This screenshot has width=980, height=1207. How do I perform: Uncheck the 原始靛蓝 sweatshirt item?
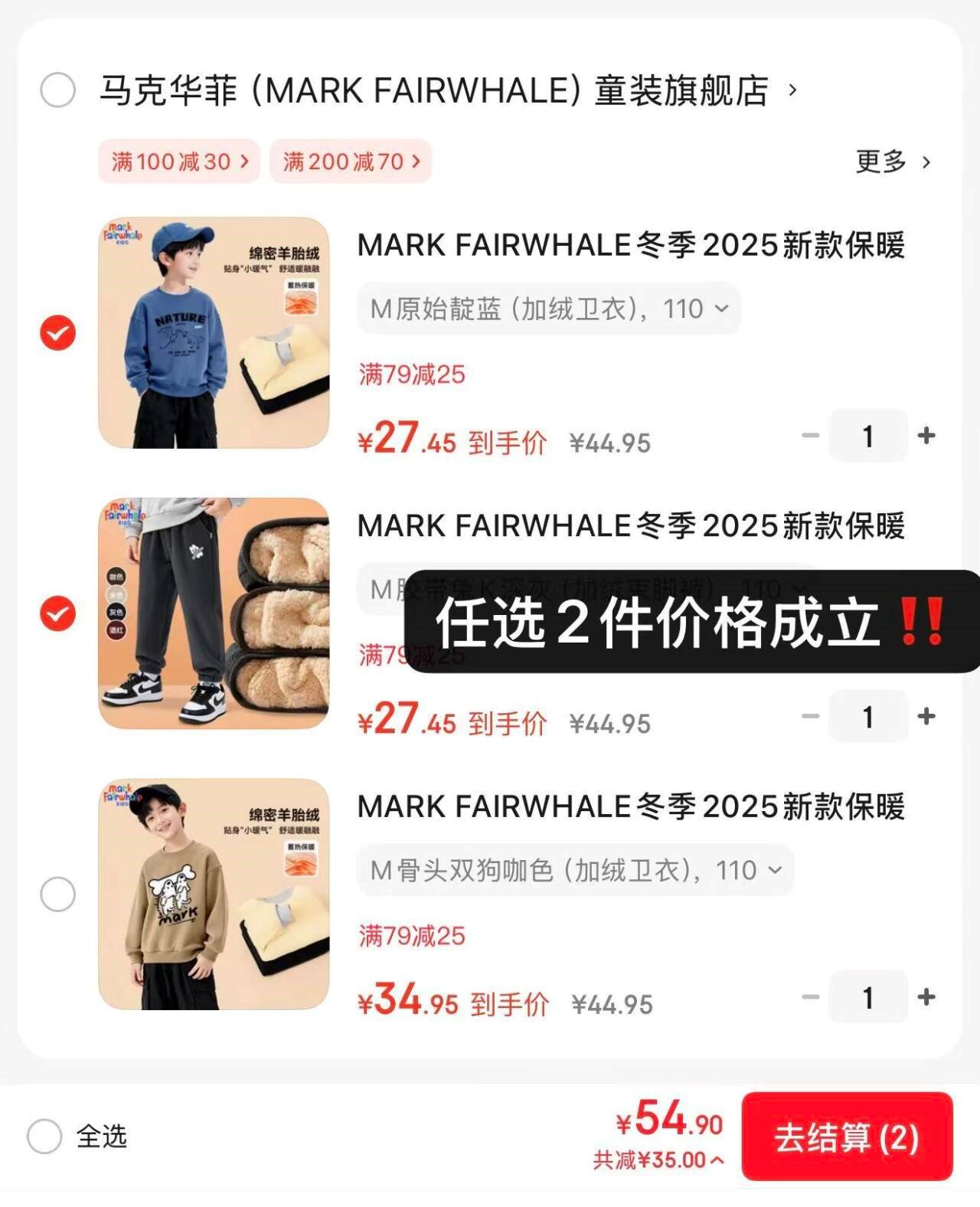(57, 333)
